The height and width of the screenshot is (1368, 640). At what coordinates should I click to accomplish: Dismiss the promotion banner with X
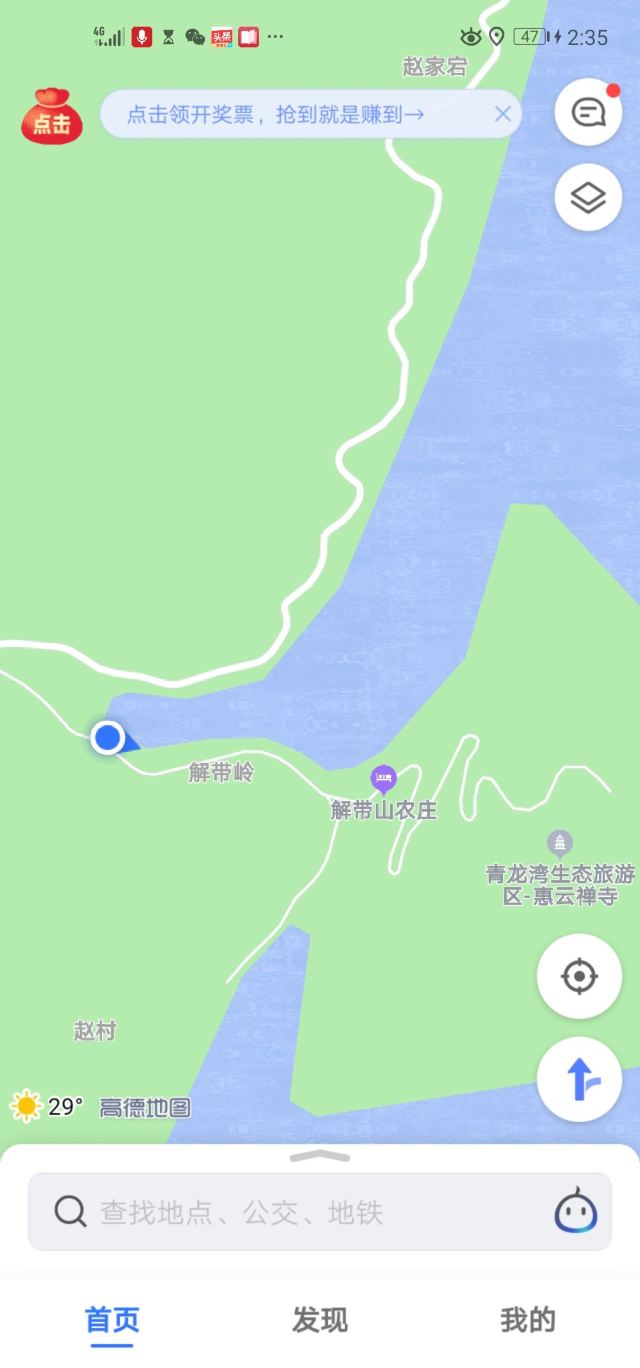pos(503,114)
